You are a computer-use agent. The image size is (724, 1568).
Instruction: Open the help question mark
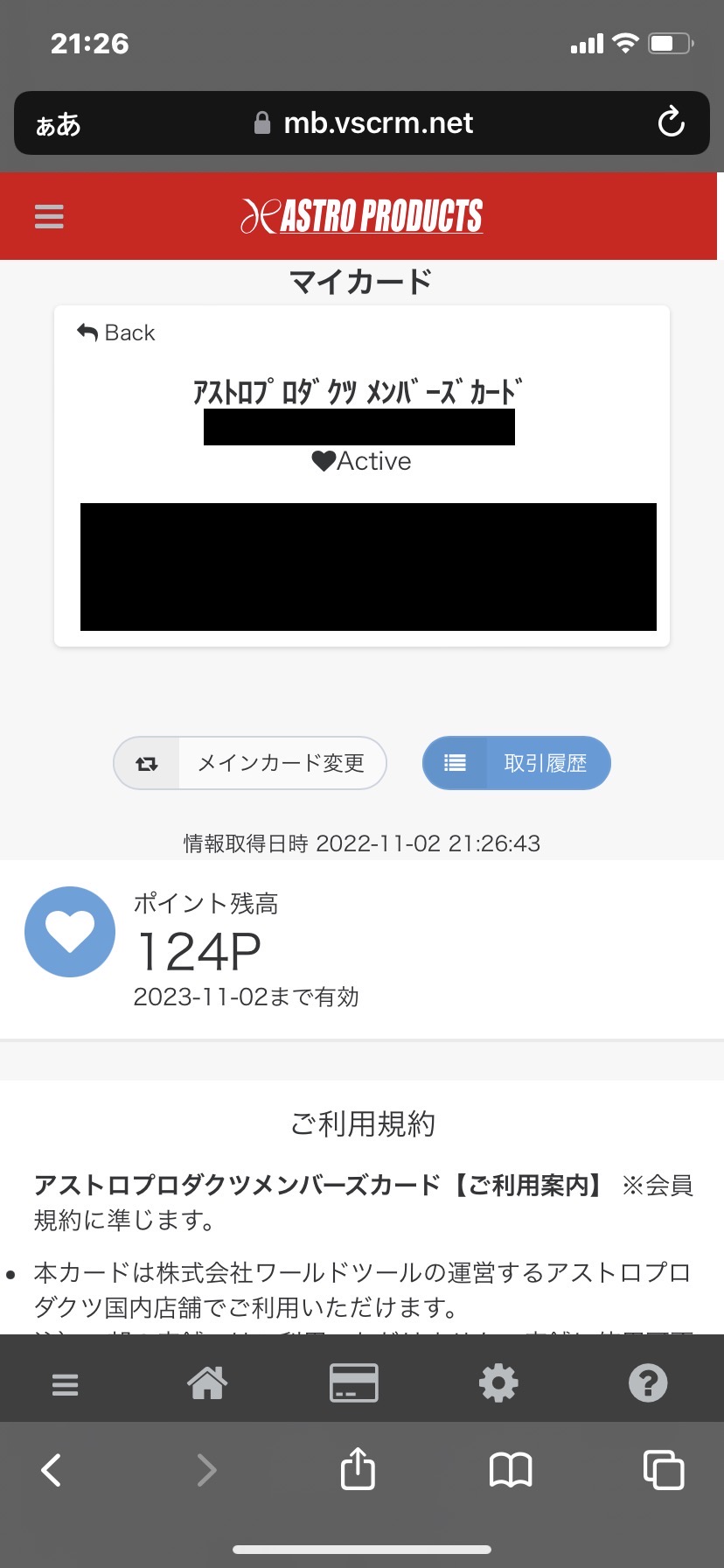648,1383
